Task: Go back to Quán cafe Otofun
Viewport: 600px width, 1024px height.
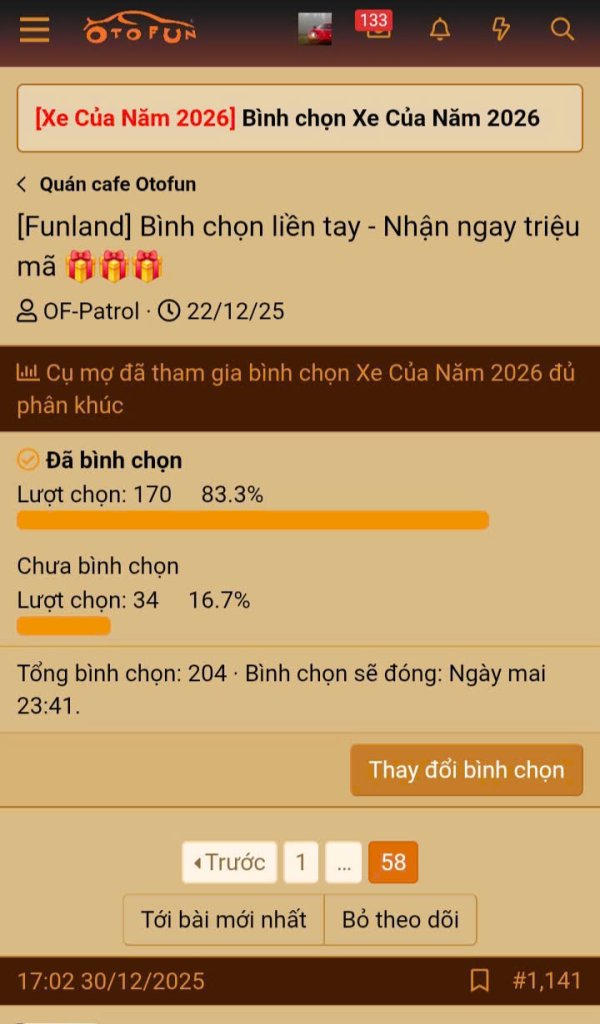Action: (107, 184)
